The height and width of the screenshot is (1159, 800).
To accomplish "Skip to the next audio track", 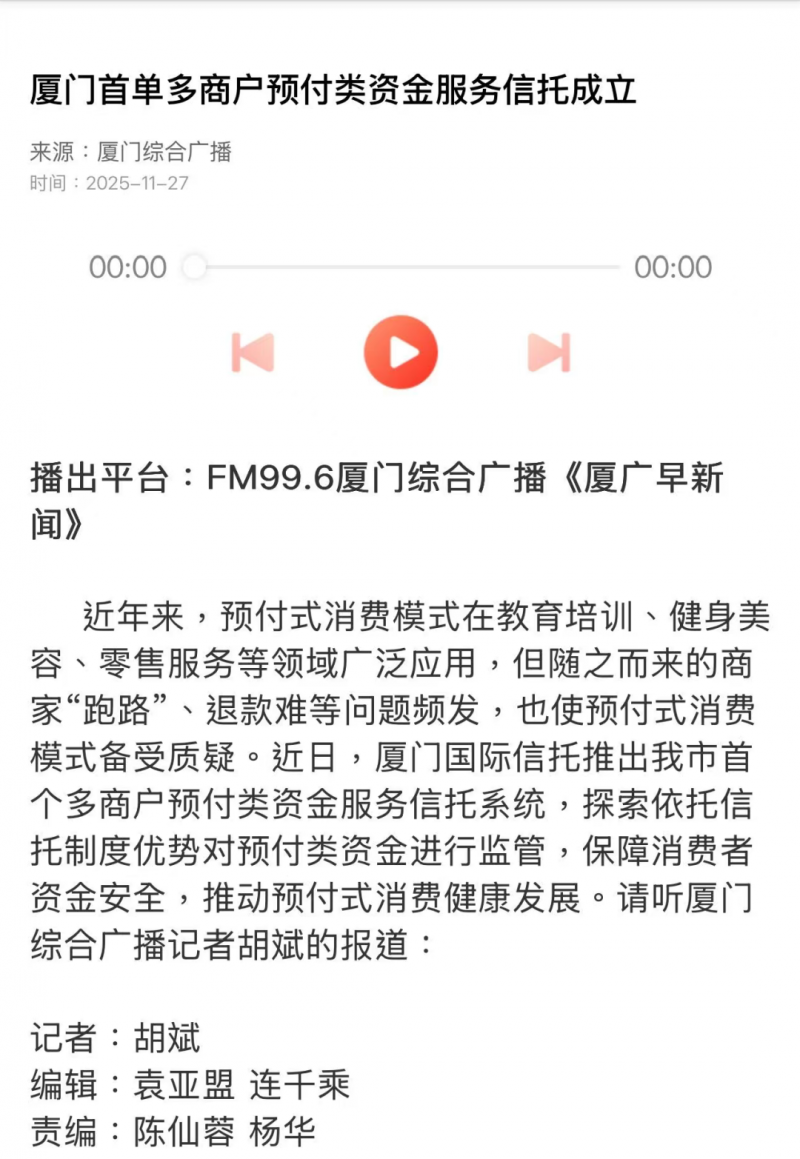I will [549, 352].
